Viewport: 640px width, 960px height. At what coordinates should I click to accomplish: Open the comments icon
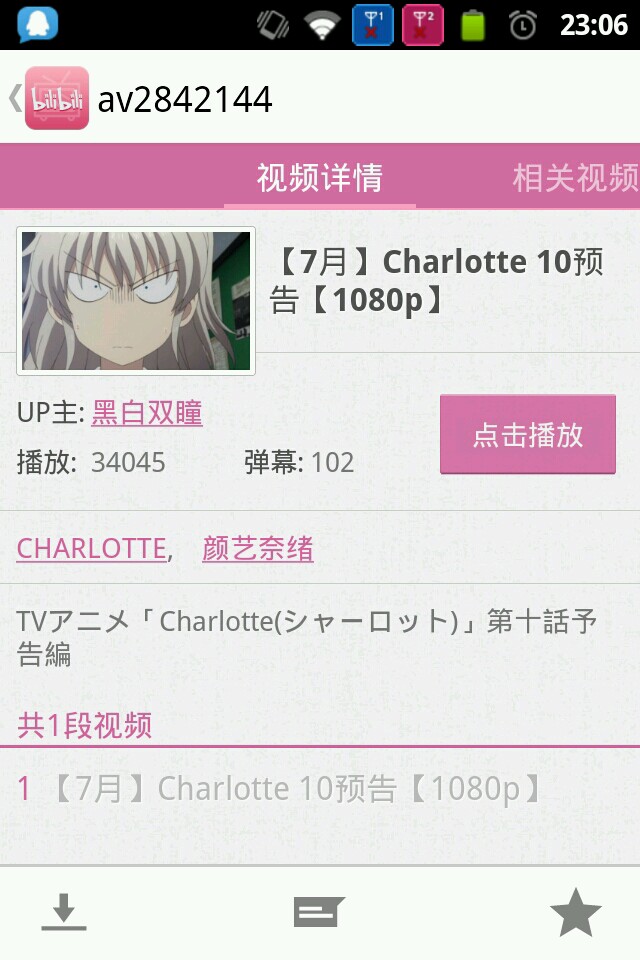coord(319,912)
